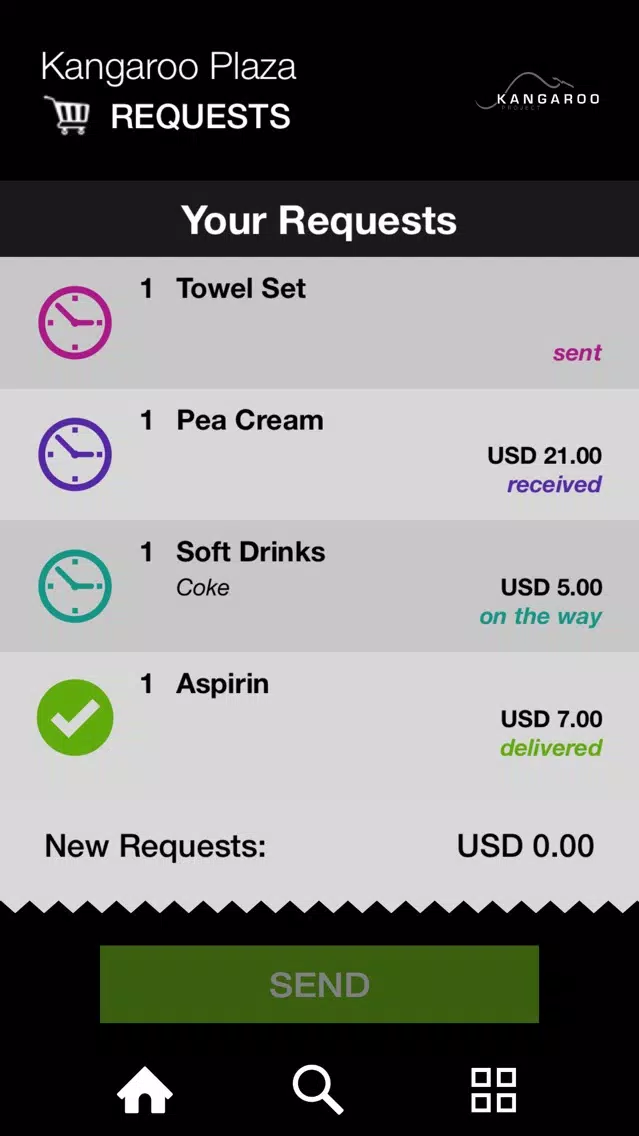Image resolution: width=639 pixels, height=1136 pixels.
Task: Tap the green SEND button
Action: click(x=320, y=984)
